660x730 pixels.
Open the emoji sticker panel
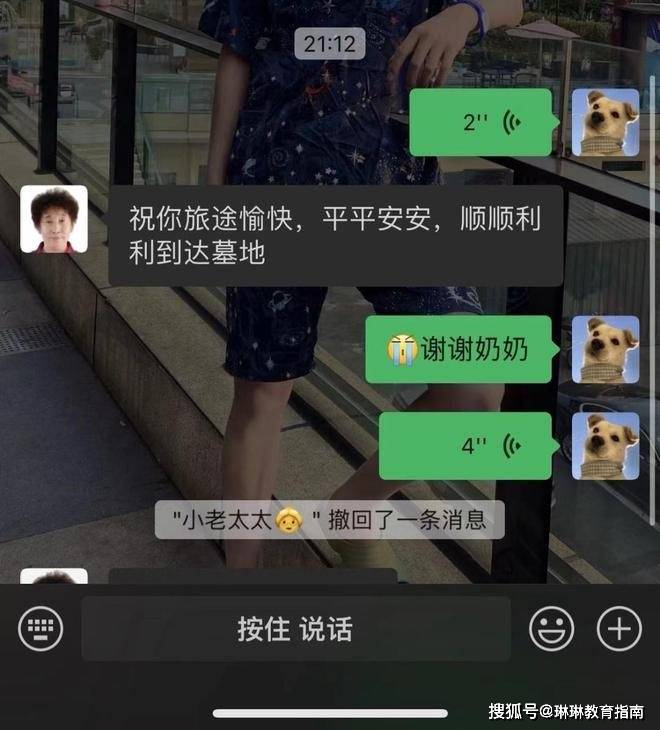[x=551, y=629]
